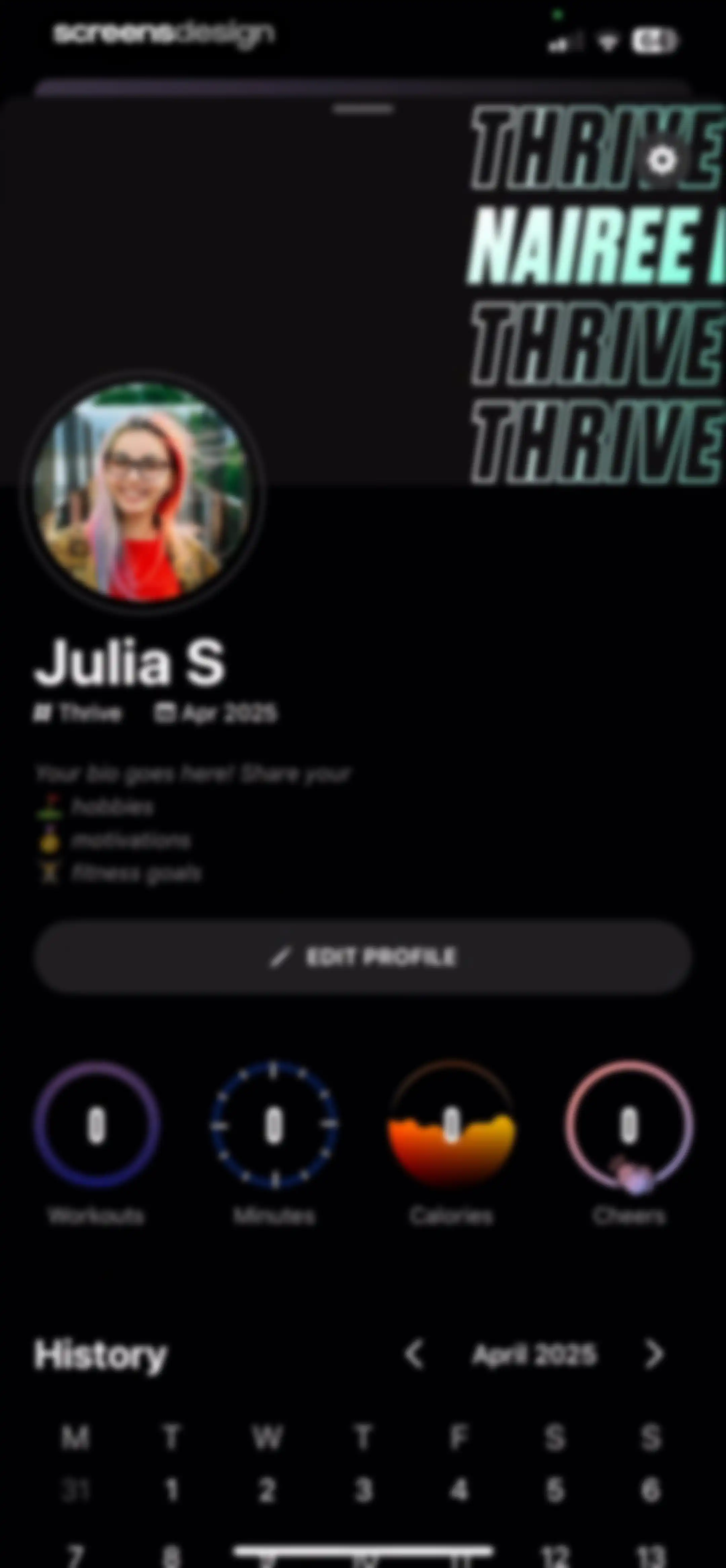Tap the Edit Profile button
The height and width of the screenshot is (1568, 726).
[x=363, y=957]
